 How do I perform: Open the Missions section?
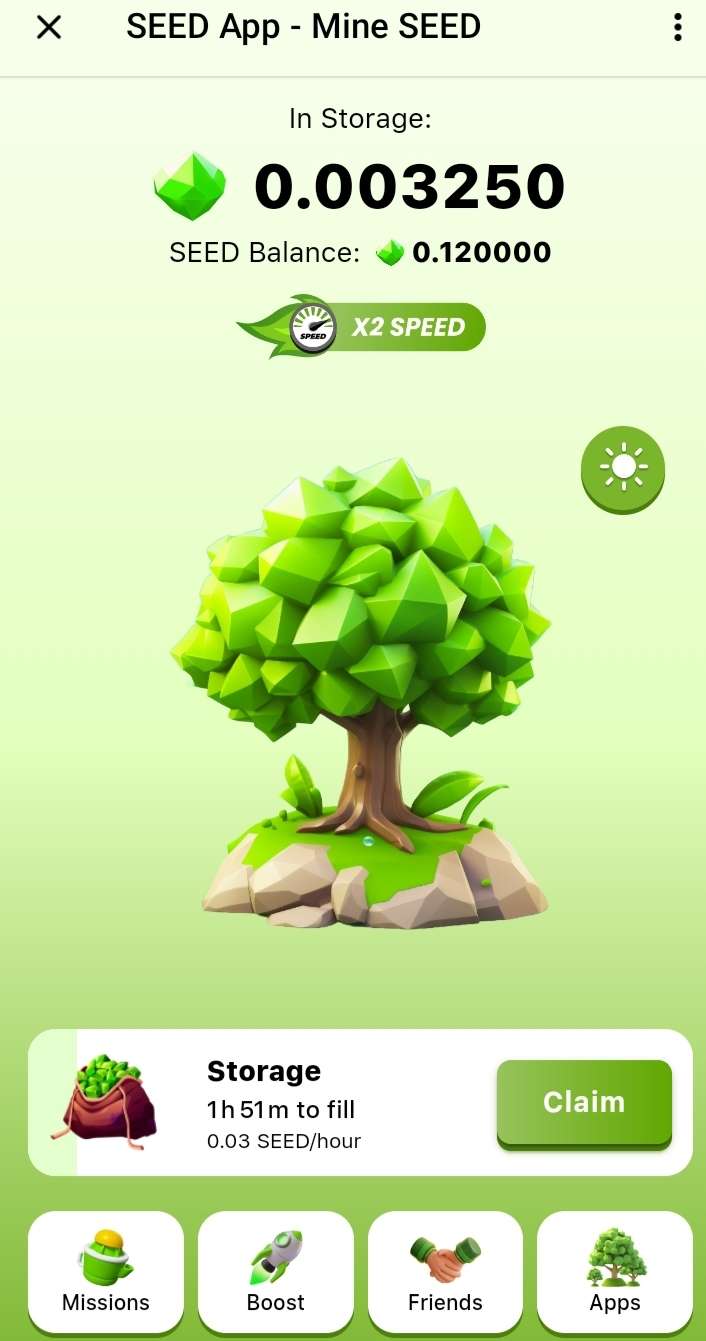(x=106, y=1271)
